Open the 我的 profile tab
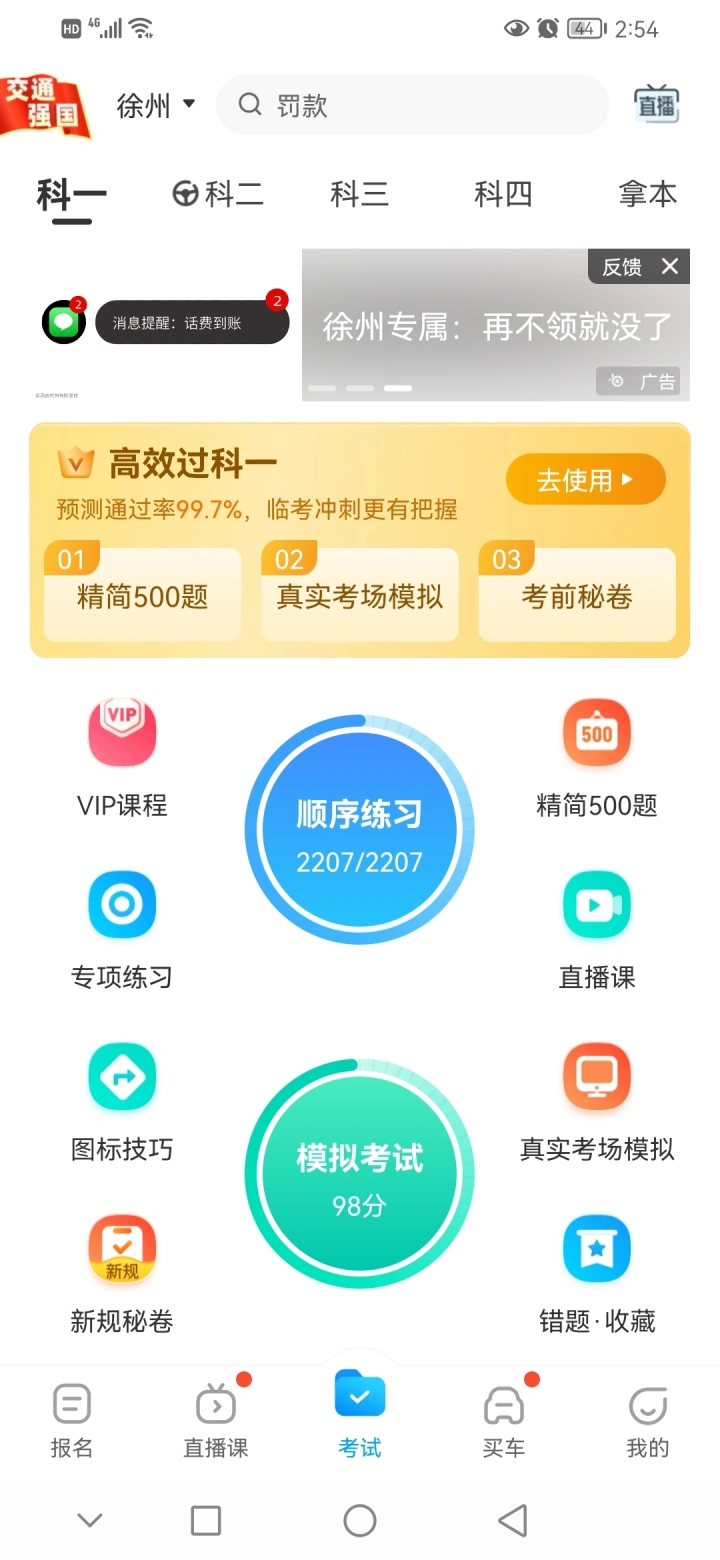 (647, 1422)
